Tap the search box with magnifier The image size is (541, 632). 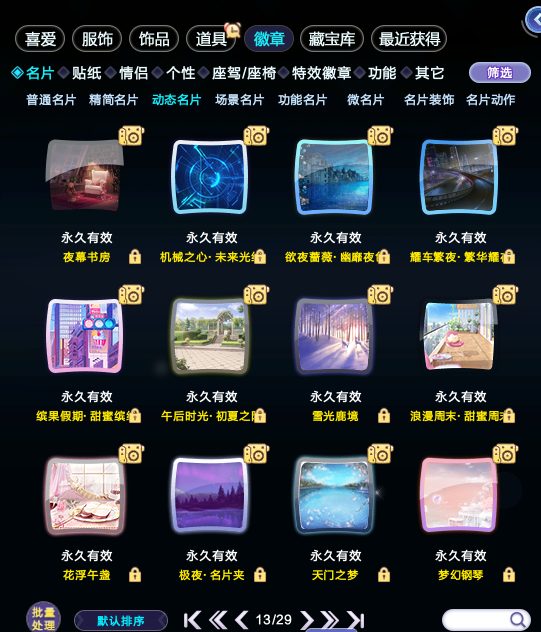487,620
